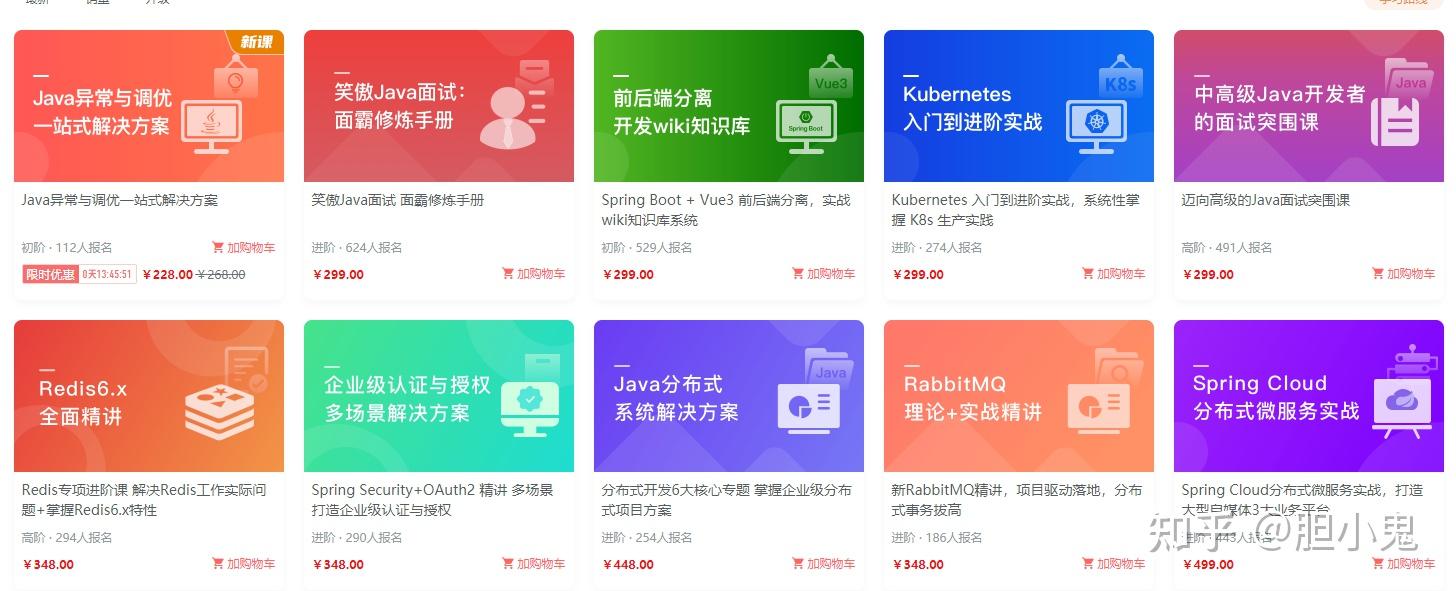Add Spring Cloud分布式微服务 course to cart
This screenshot has width=1456, height=591.
click(1403, 564)
